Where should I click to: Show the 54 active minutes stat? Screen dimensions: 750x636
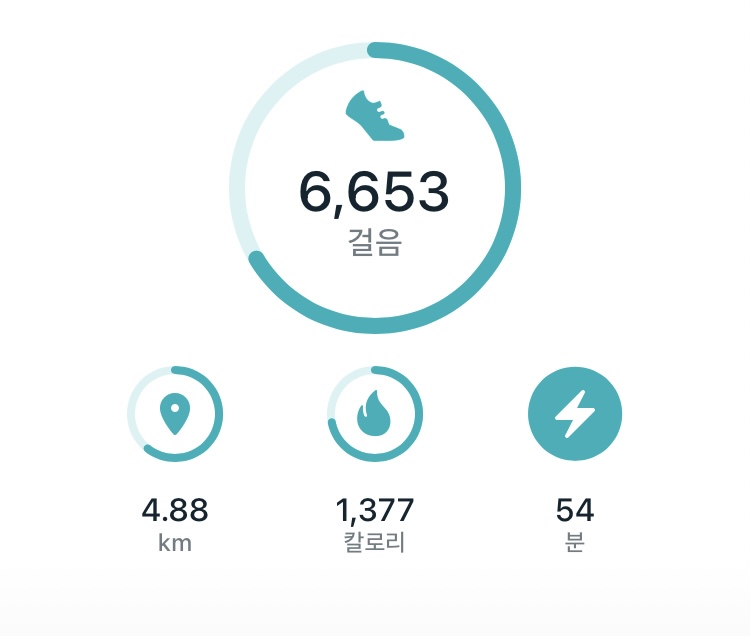pyautogui.click(x=575, y=414)
